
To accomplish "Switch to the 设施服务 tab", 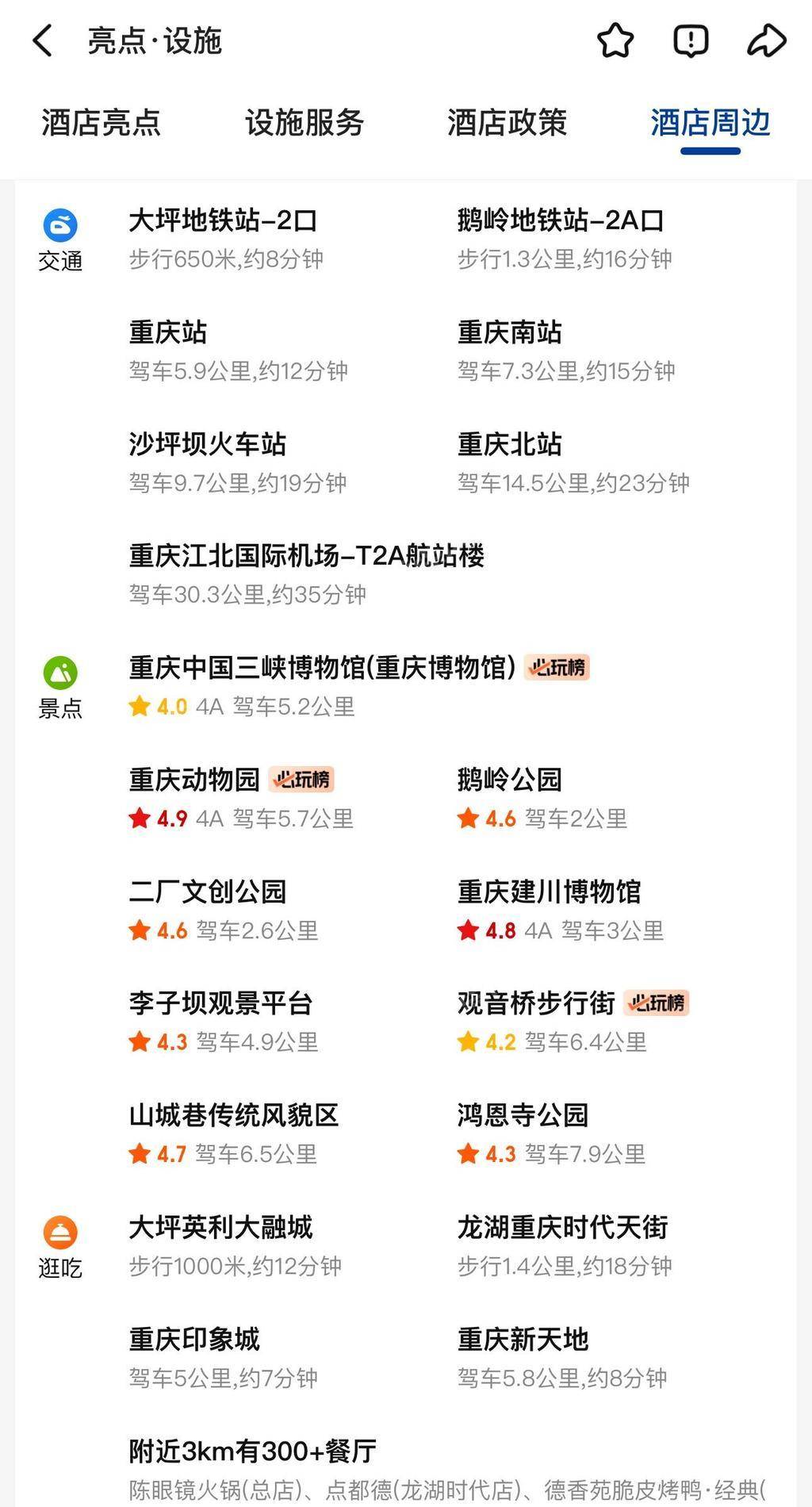I will coord(304,123).
